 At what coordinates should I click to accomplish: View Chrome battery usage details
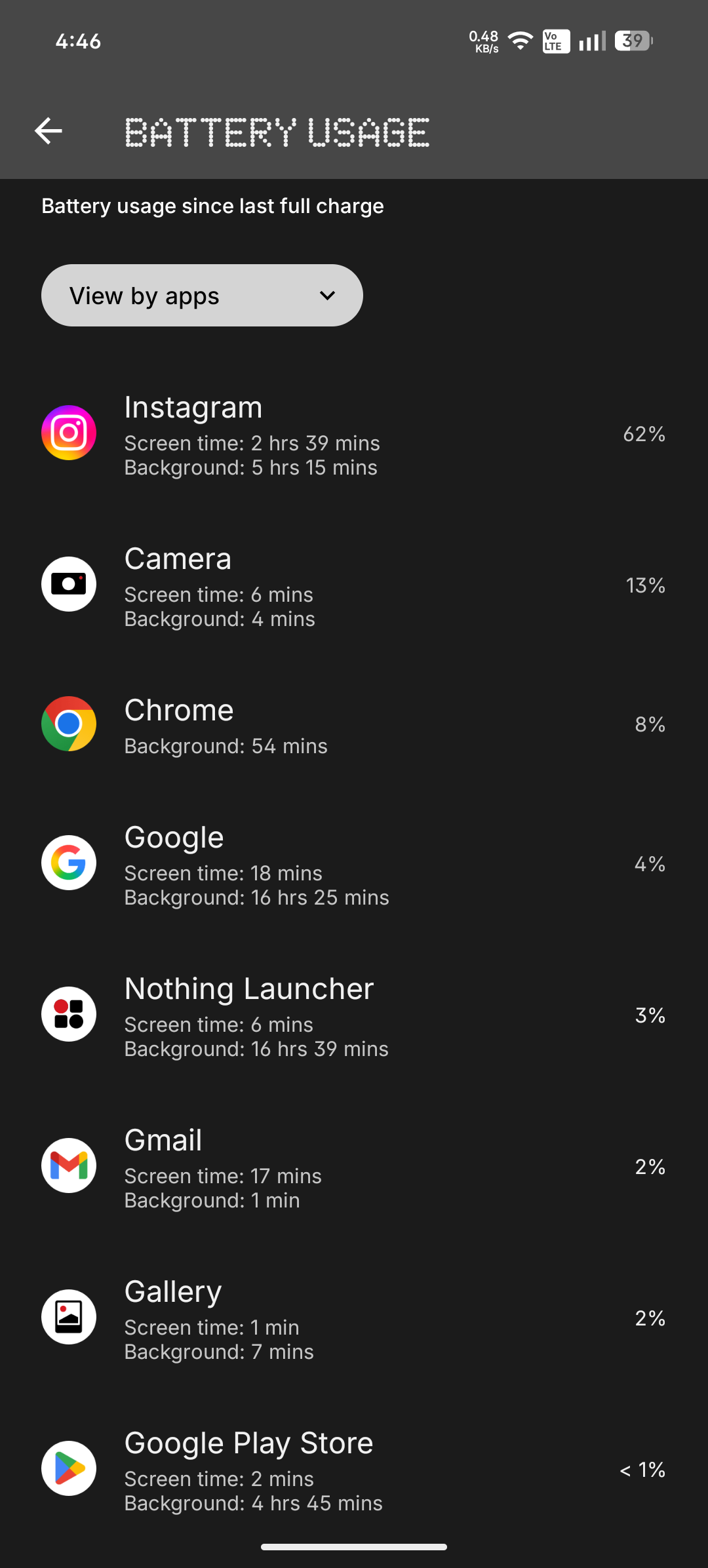click(x=354, y=725)
